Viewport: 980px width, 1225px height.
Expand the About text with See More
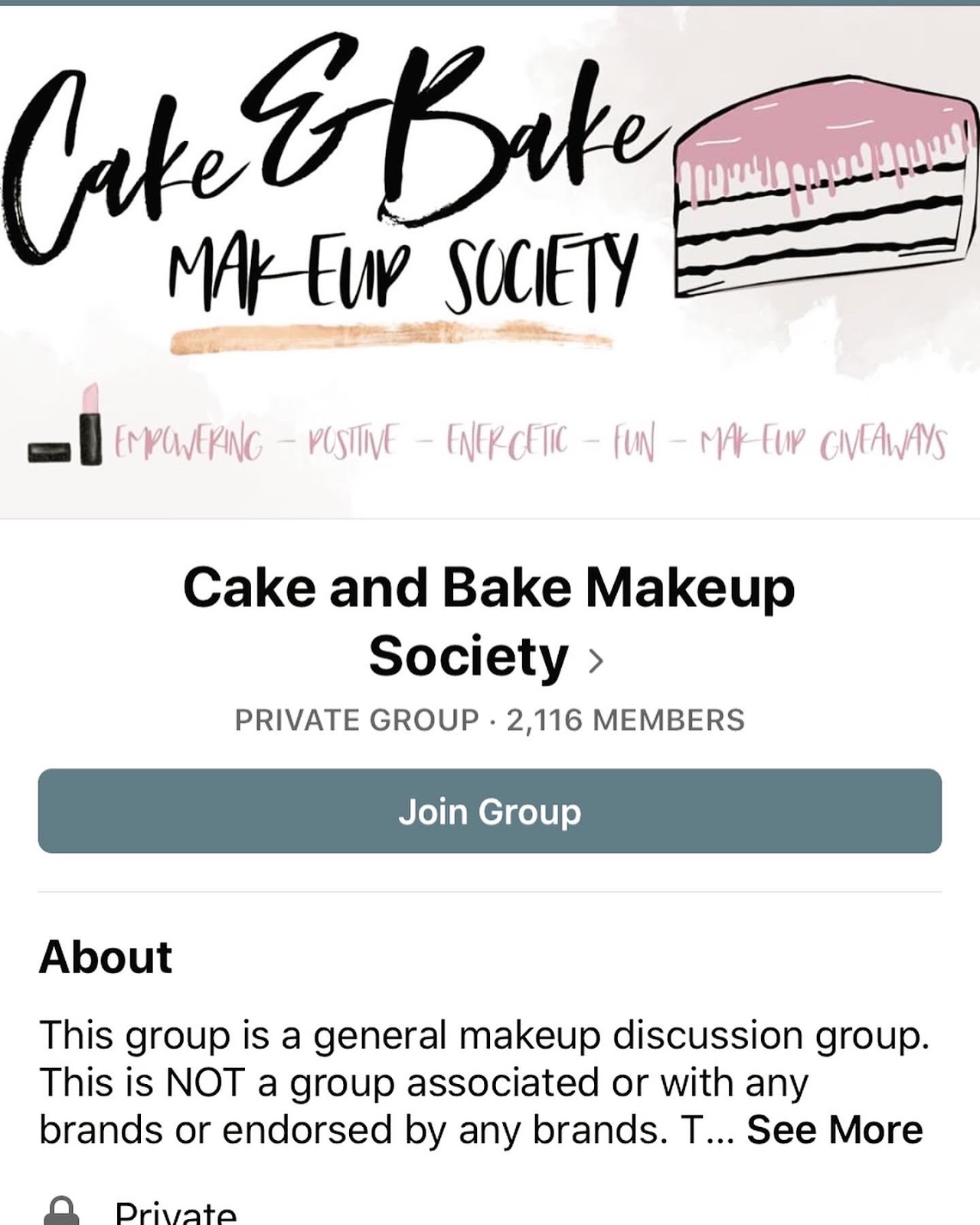tap(835, 1129)
